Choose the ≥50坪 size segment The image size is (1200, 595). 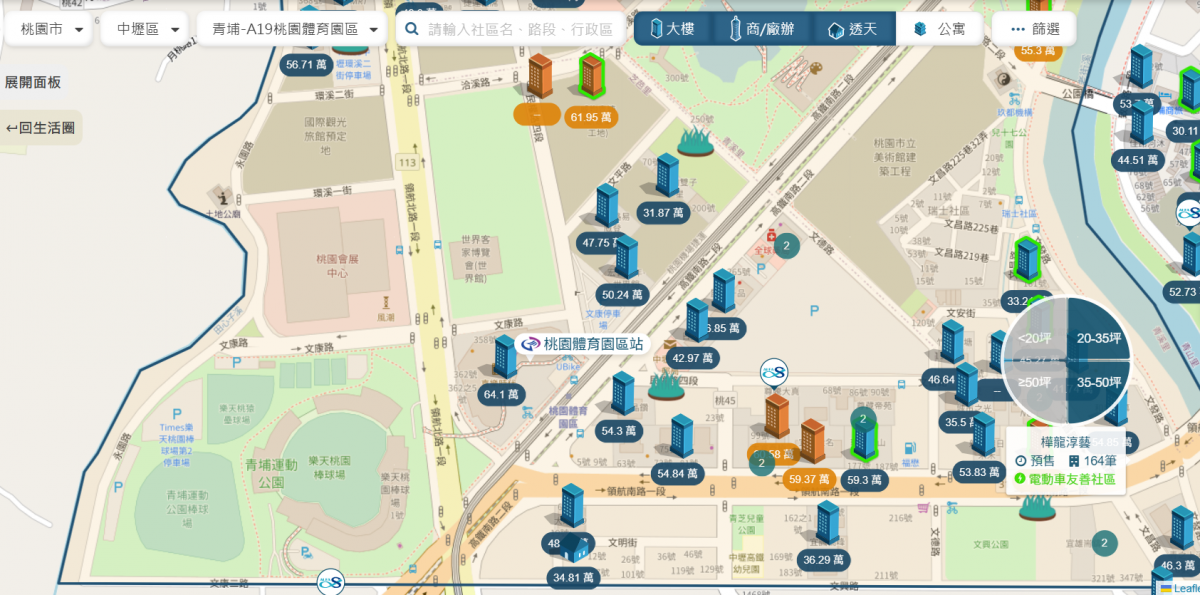click(1035, 382)
